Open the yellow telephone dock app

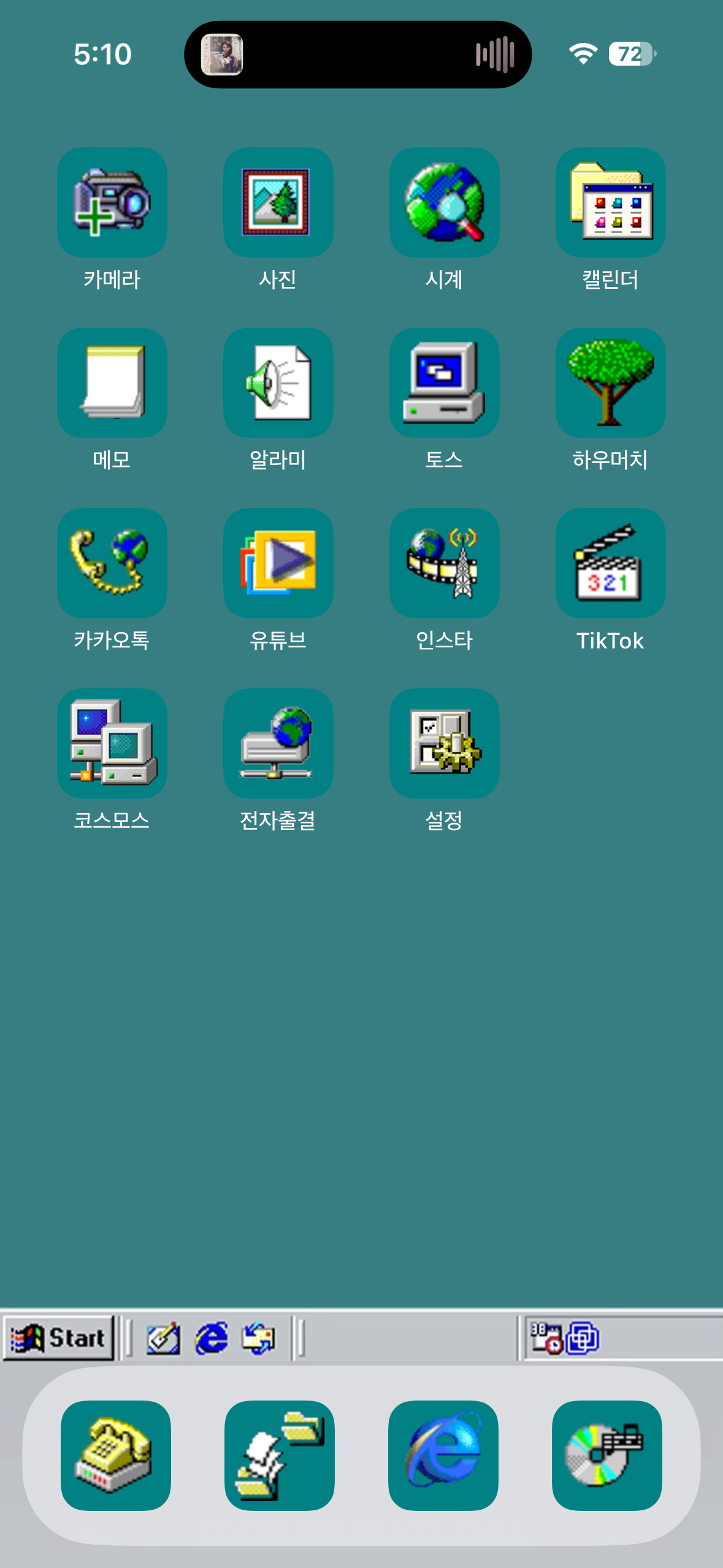tap(116, 1456)
